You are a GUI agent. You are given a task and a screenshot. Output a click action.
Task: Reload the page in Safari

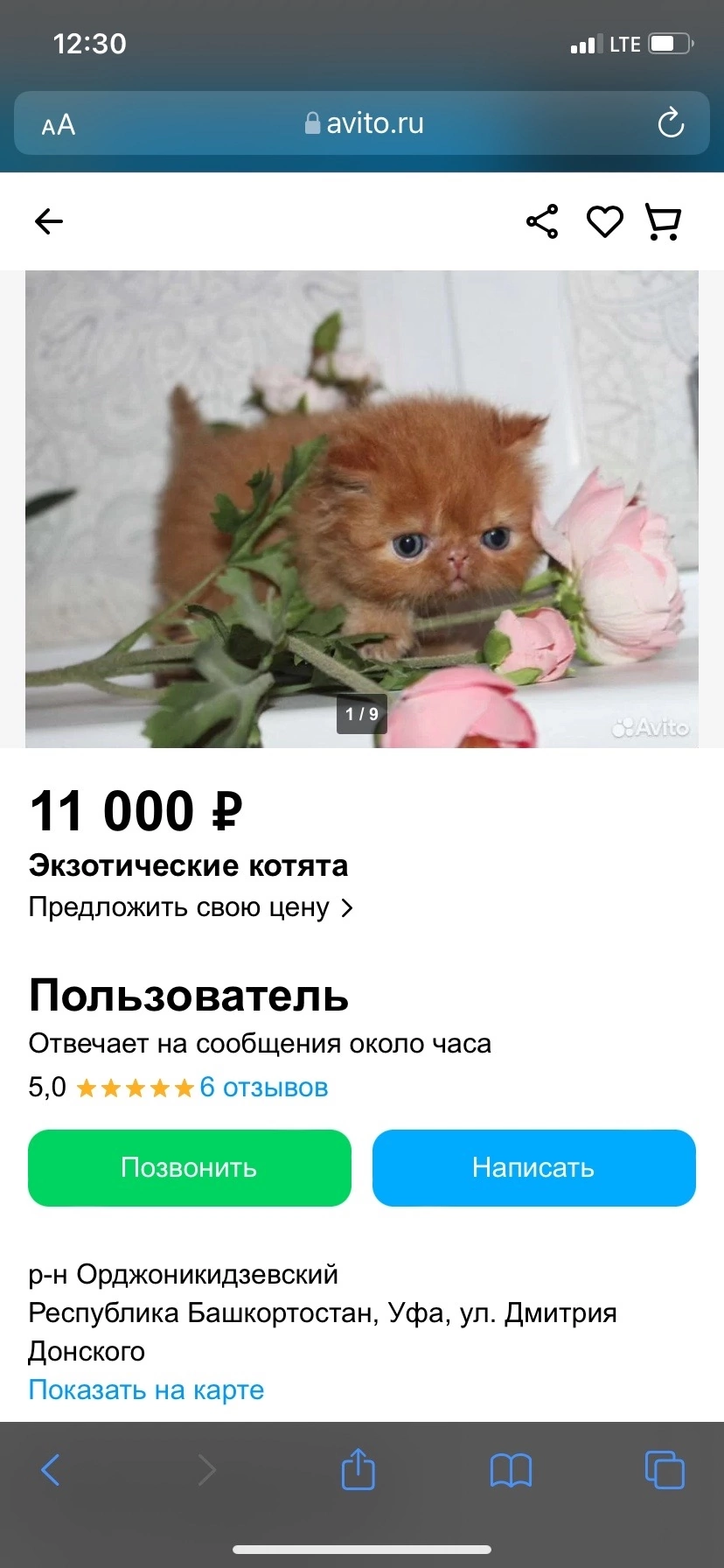(671, 123)
